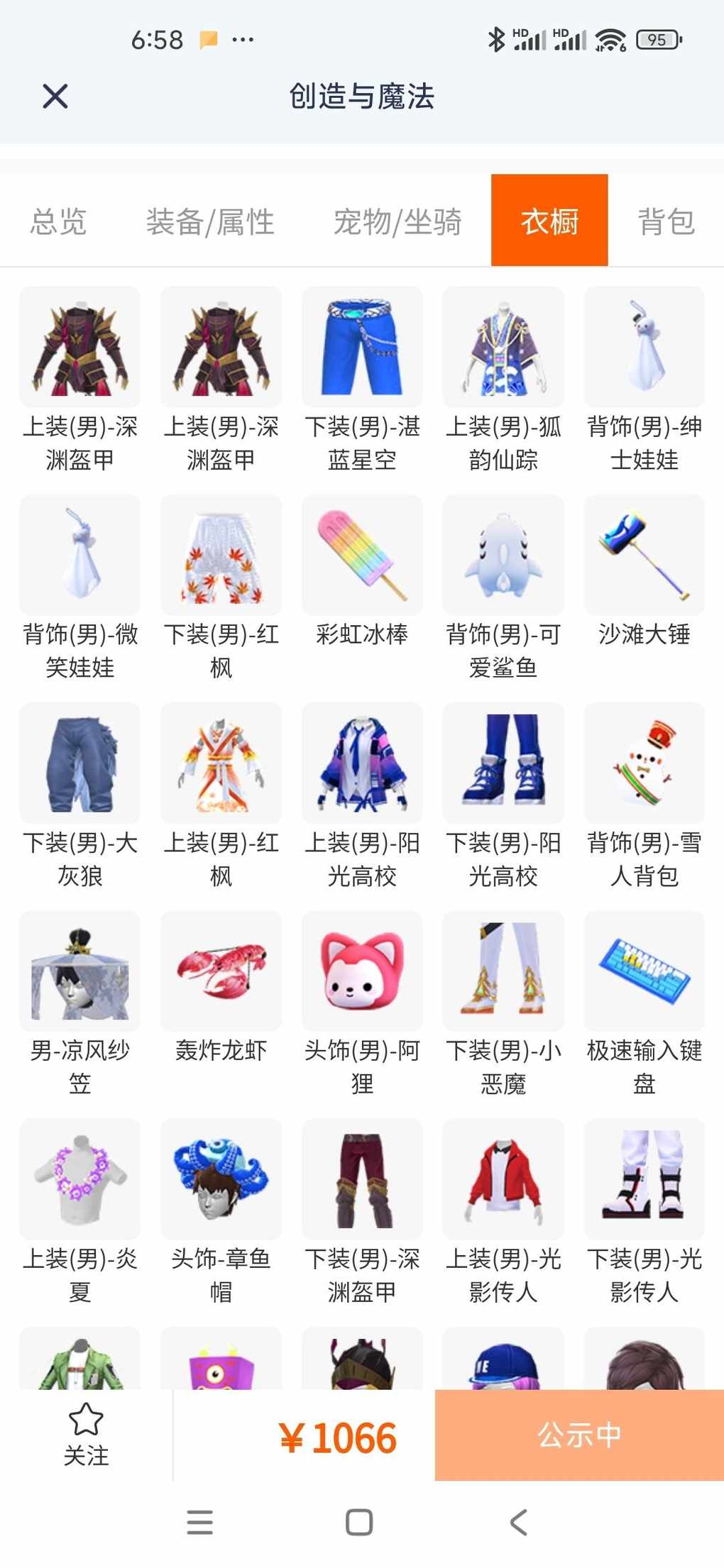Screen dimensions: 724x1568
Task: View the 上装(男)-狐韵仙踪 outfit
Action: click(x=503, y=380)
